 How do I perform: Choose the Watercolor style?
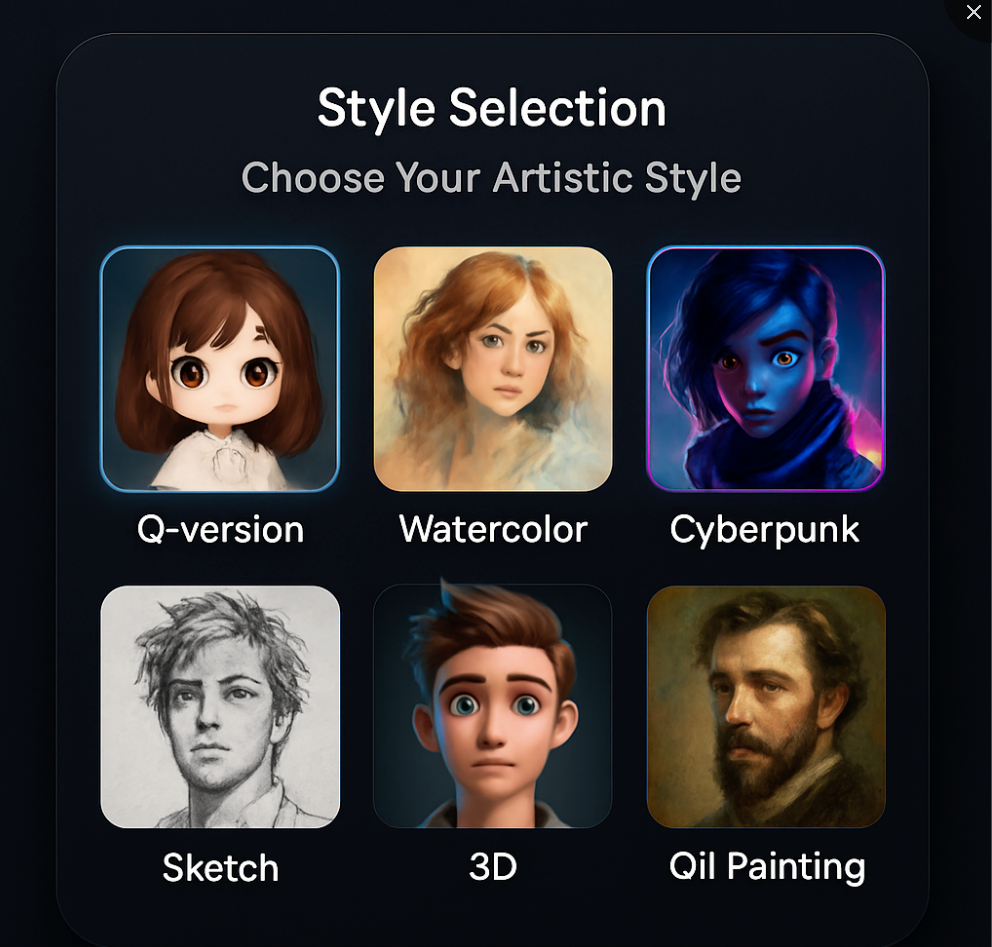[x=493, y=369]
